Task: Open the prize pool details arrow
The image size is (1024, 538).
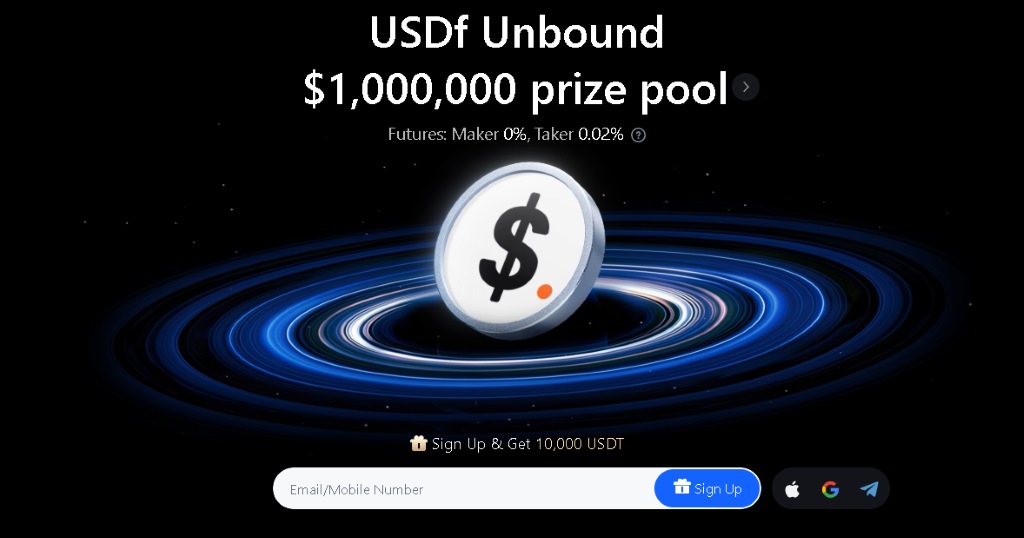Action: coord(746,87)
